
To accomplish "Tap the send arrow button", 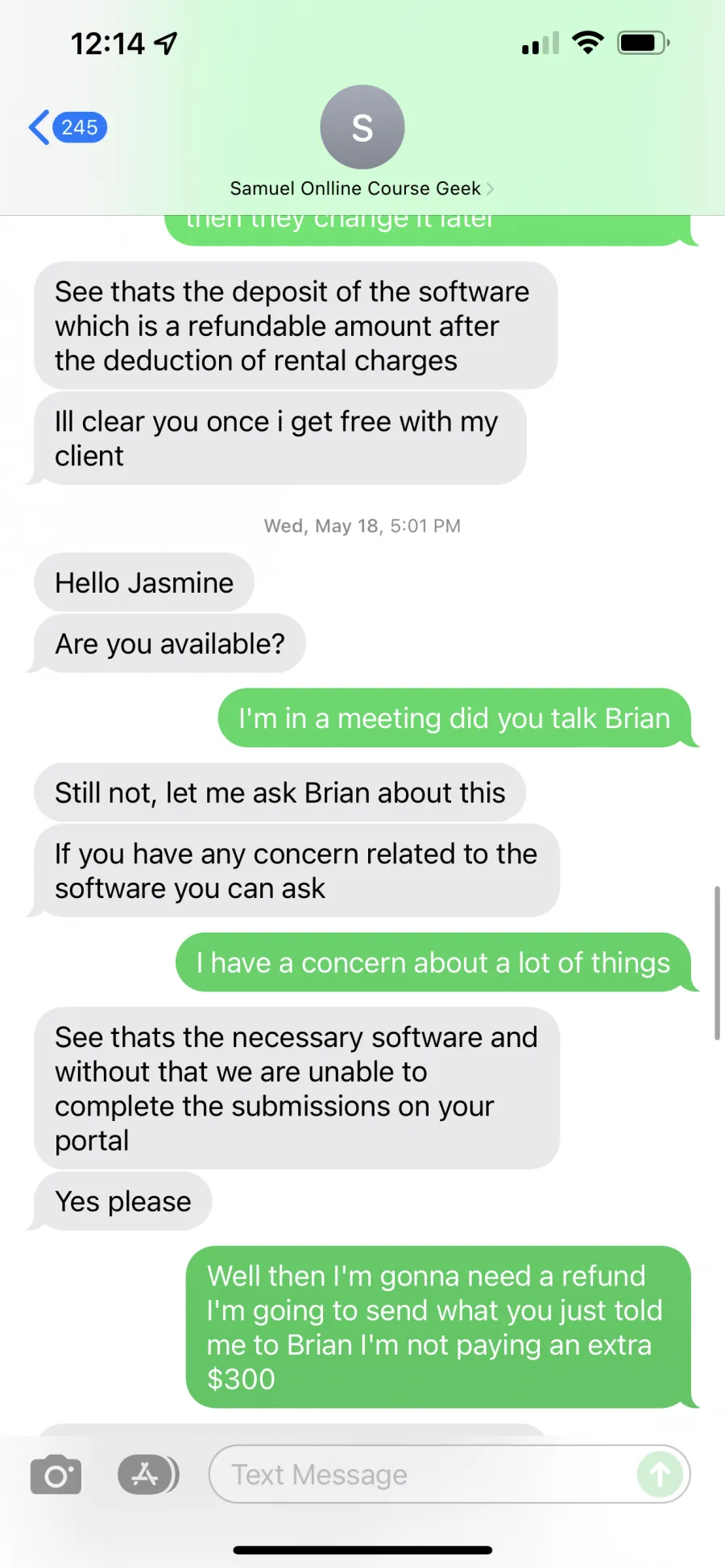I will [660, 1475].
